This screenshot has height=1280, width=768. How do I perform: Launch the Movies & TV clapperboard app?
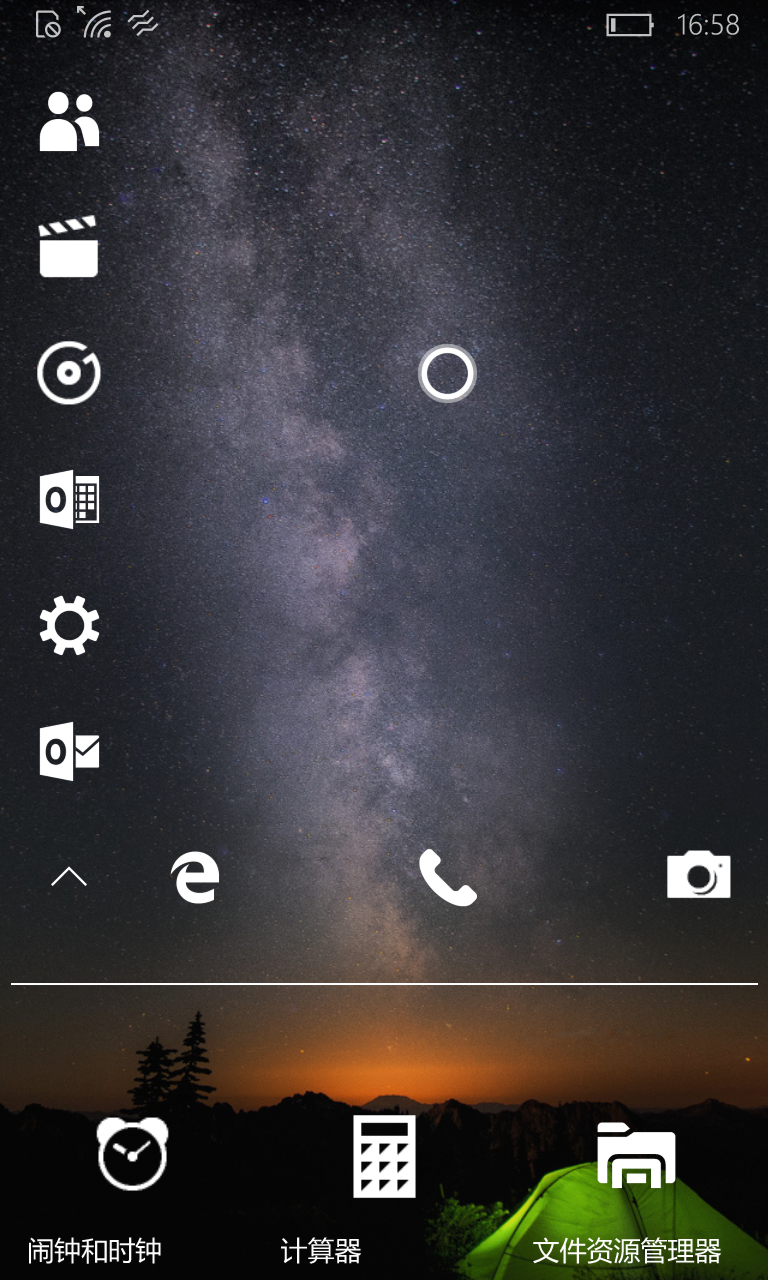tap(69, 246)
